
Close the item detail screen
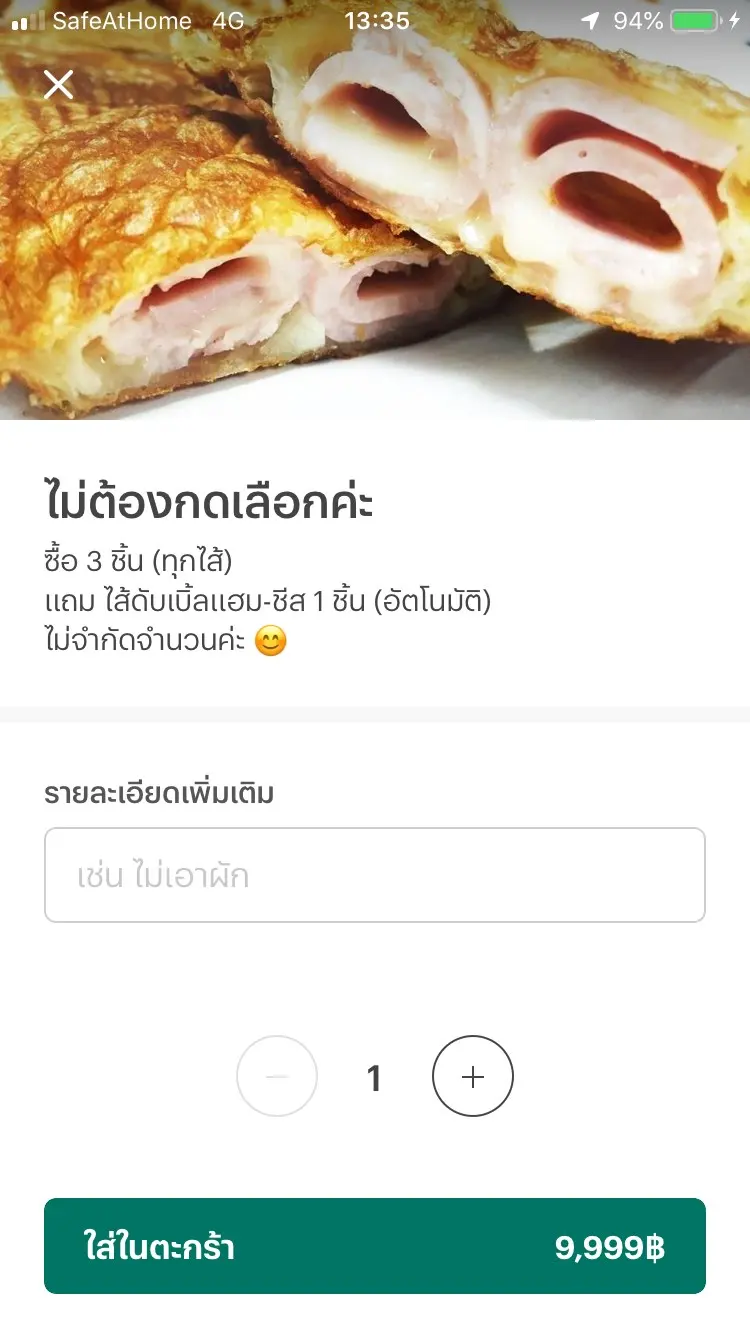(x=58, y=85)
